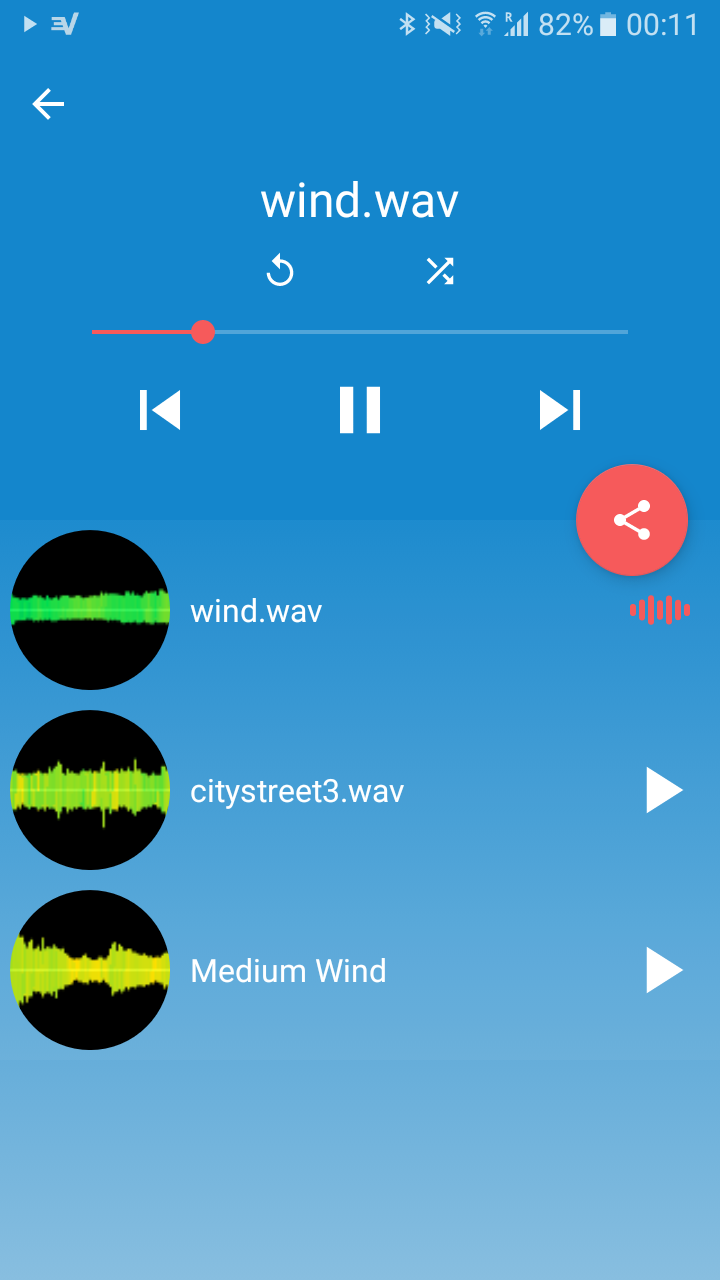The width and height of the screenshot is (720, 1280).
Task: Tap the wind.wav title text
Action: 359,199
